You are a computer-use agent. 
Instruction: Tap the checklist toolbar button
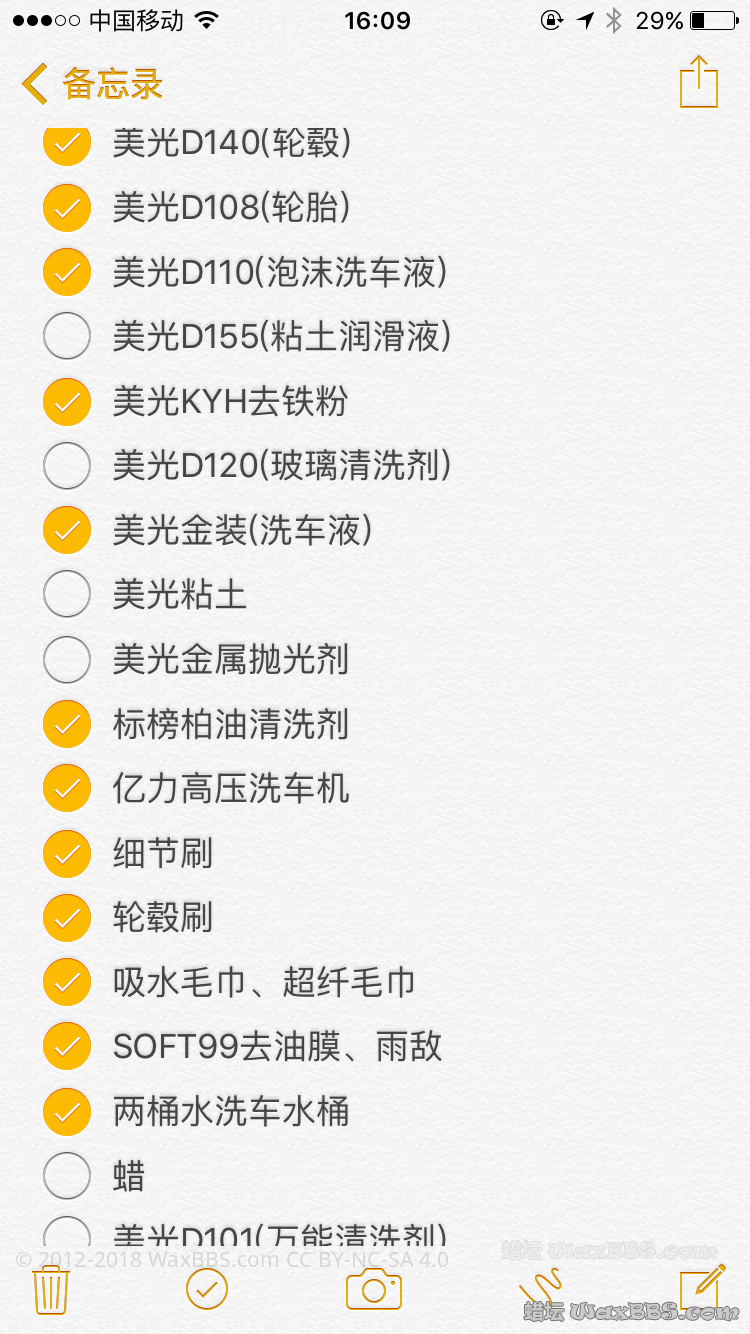207,1289
